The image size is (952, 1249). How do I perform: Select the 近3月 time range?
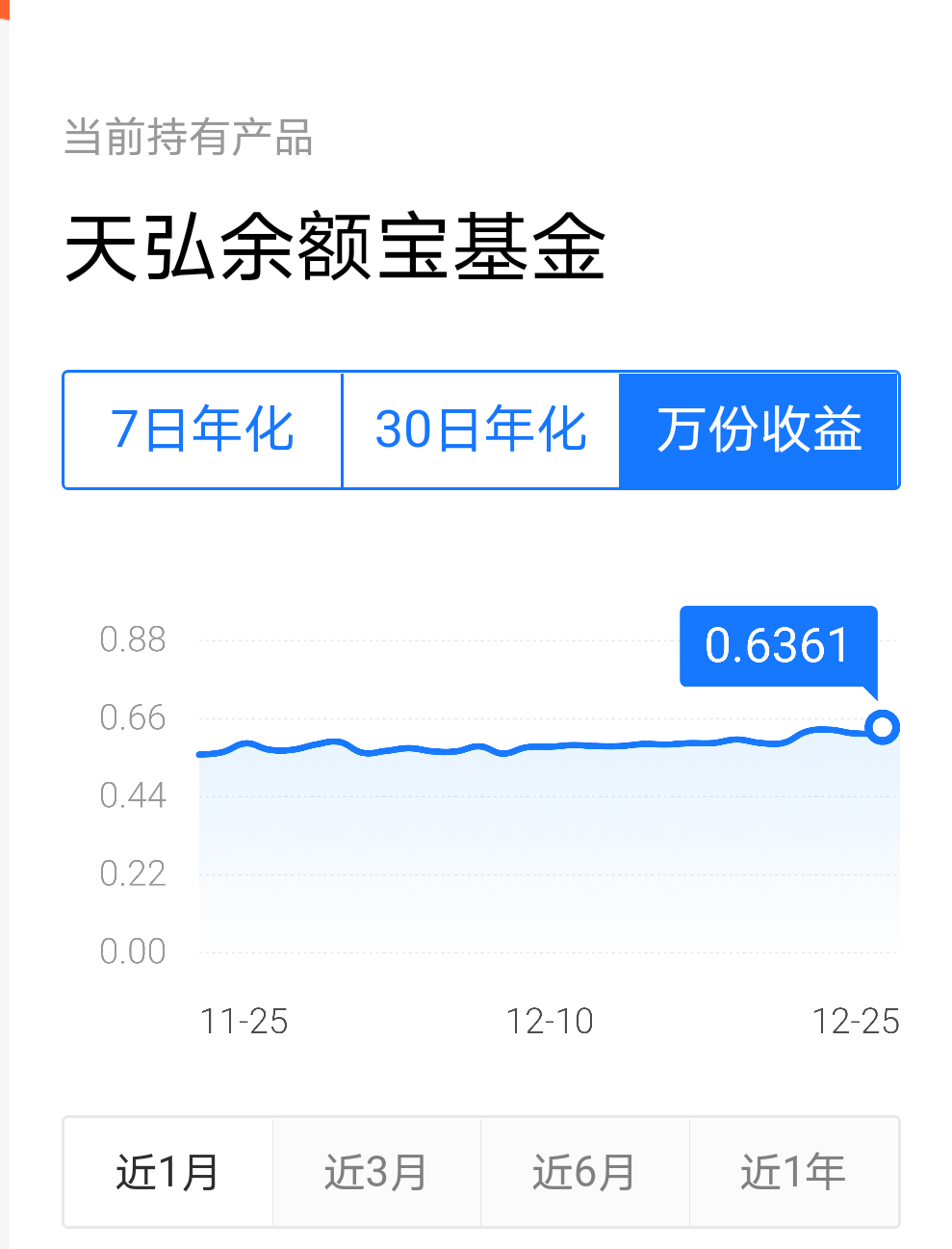[375, 1172]
